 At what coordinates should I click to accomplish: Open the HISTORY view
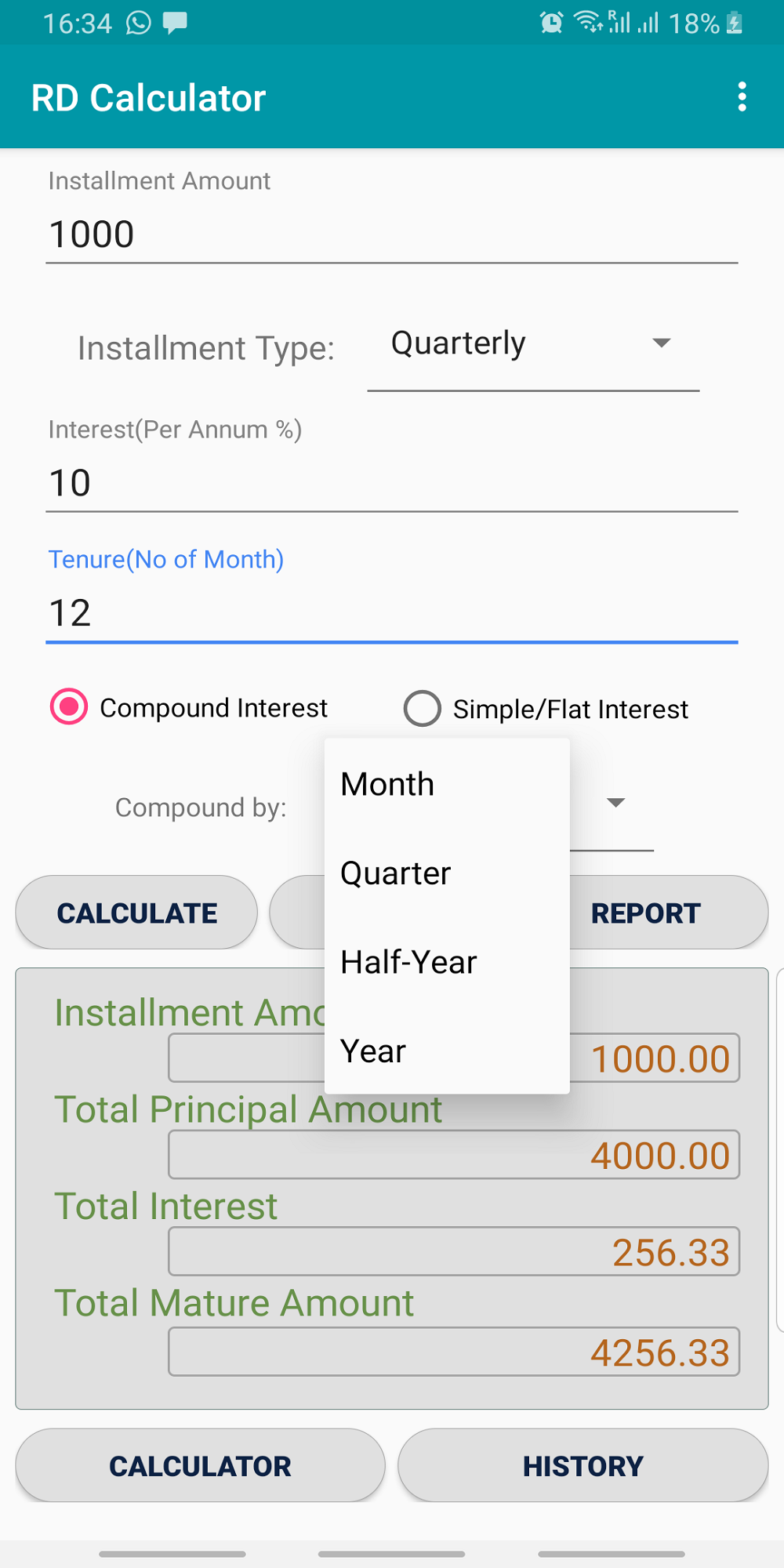(x=583, y=1465)
